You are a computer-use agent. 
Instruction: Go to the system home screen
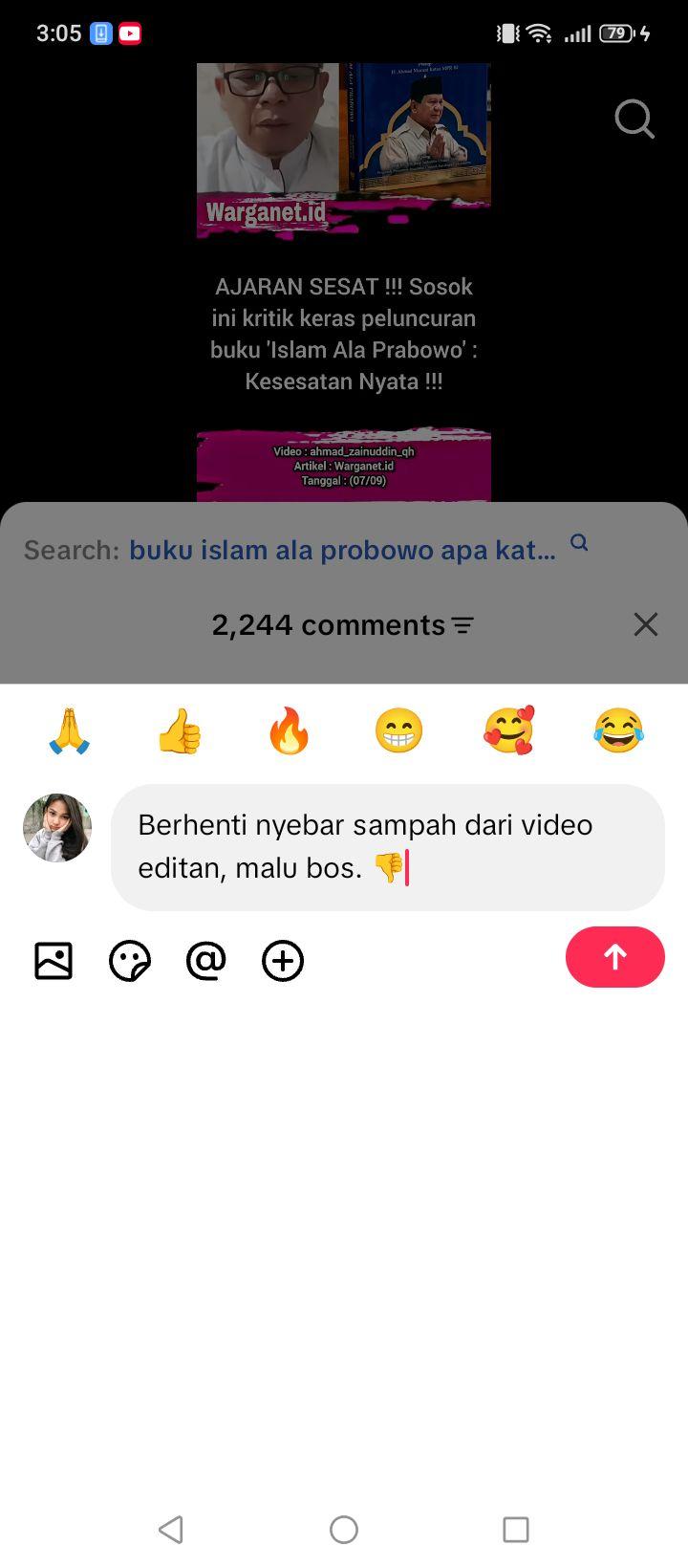point(344,1530)
